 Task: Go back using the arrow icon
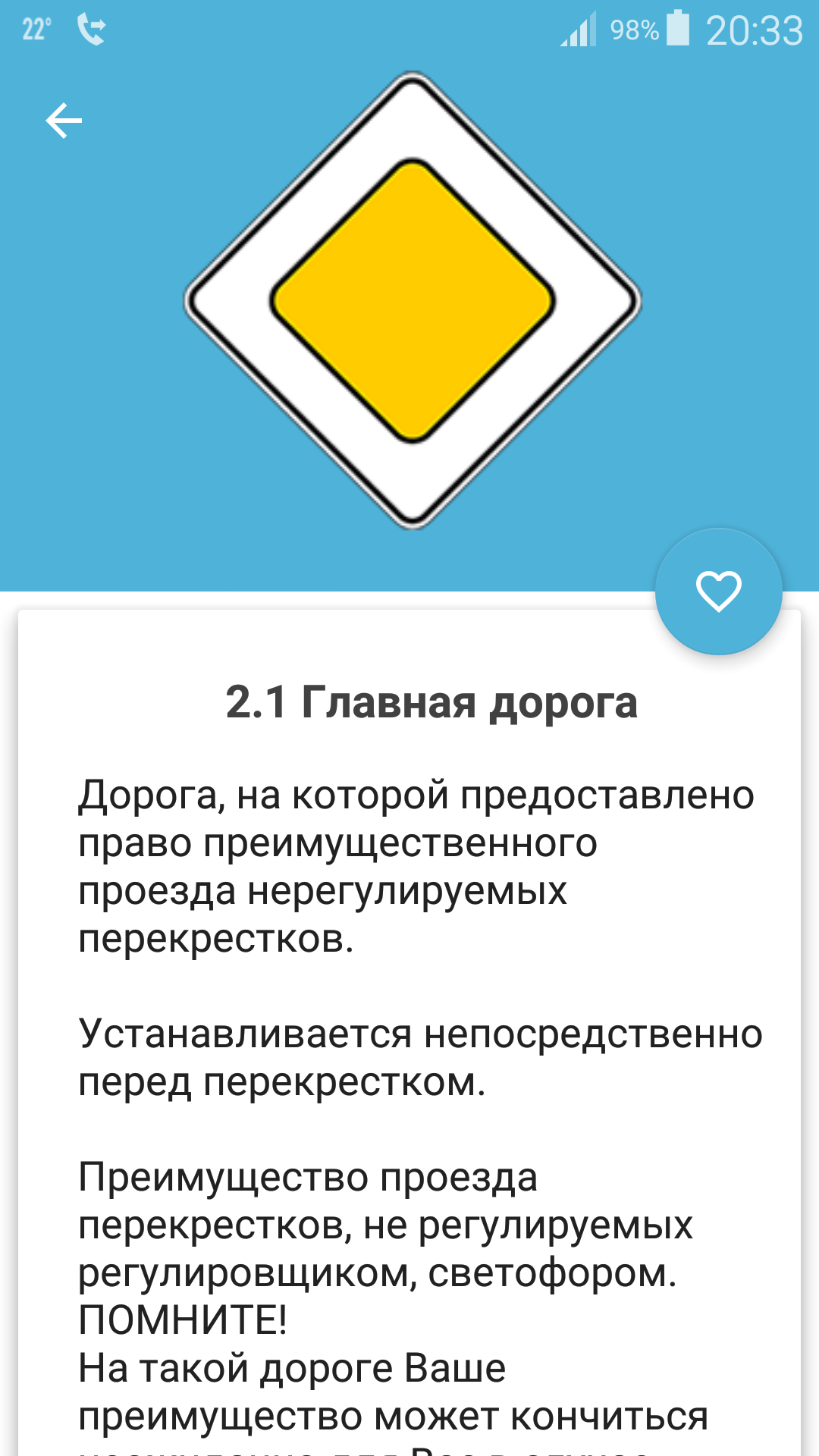point(64,121)
